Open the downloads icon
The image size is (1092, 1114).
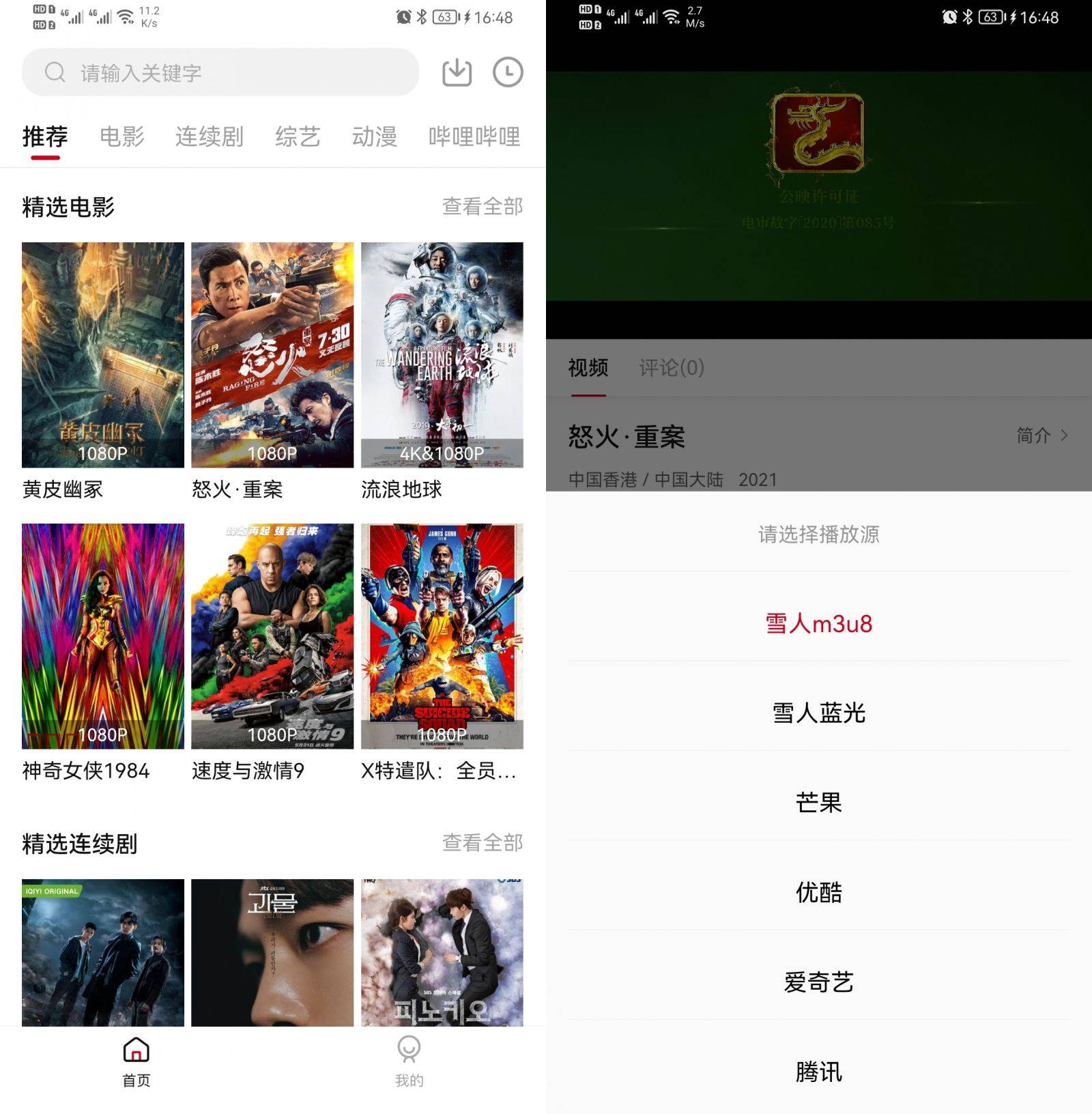click(x=457, y=72)
